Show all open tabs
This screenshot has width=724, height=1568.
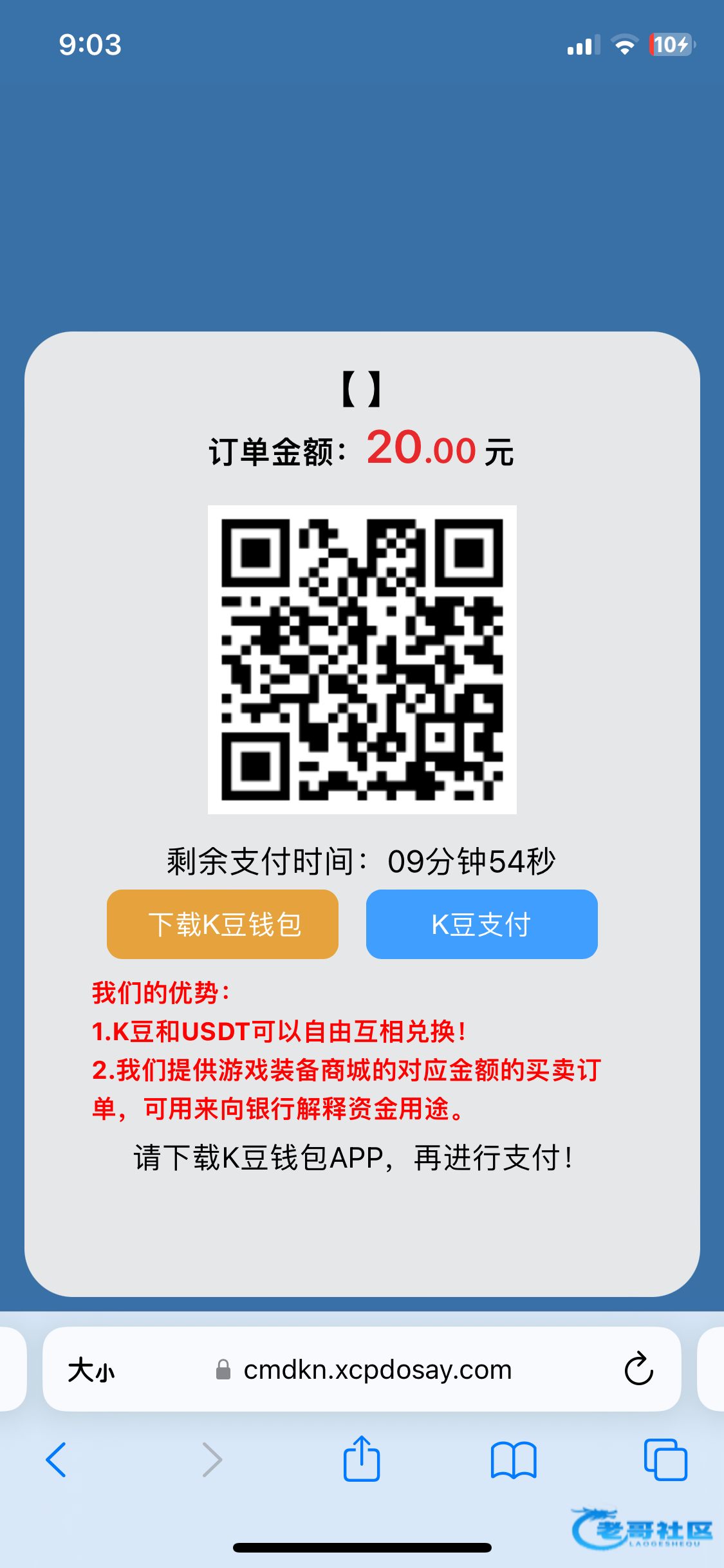tap(665, 1459)
